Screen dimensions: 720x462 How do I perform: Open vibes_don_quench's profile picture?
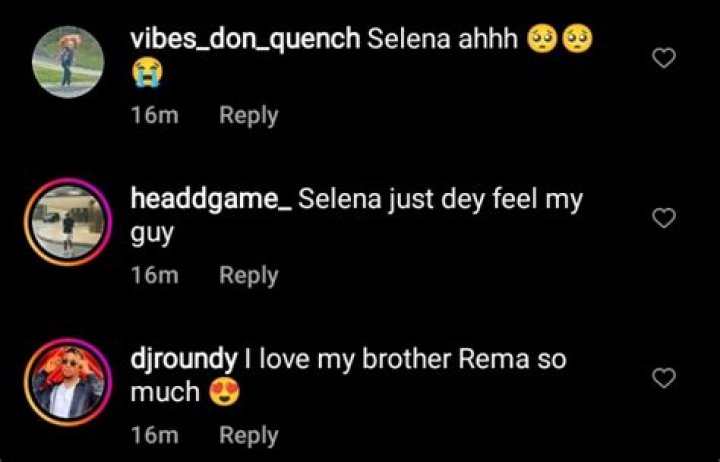pyautogui.click(x=67, y=58)
